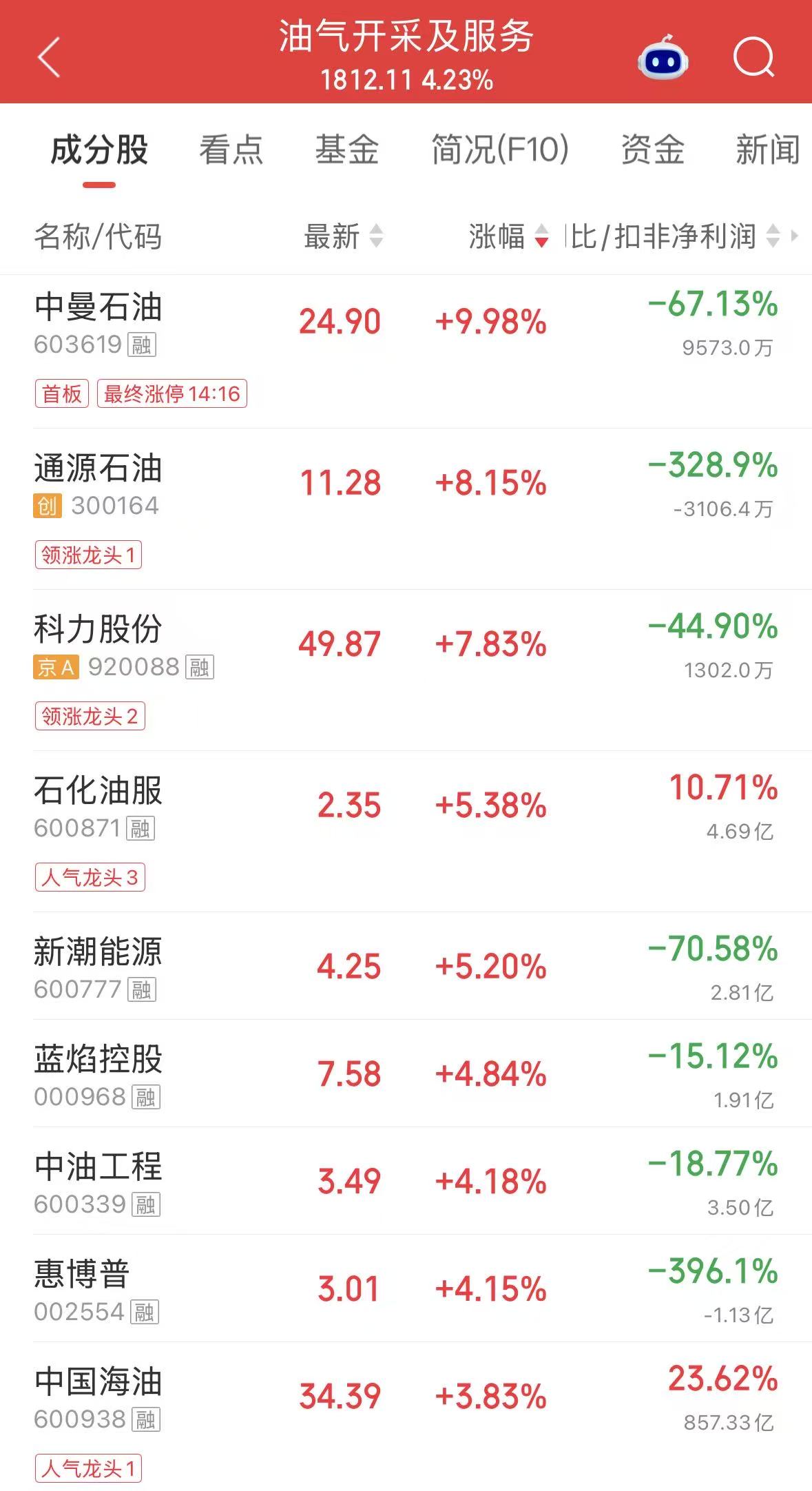Switch to the 新闻 tab
This screenshot has width=812, height=1491.
pyautogui.click(x=768, y=150)
